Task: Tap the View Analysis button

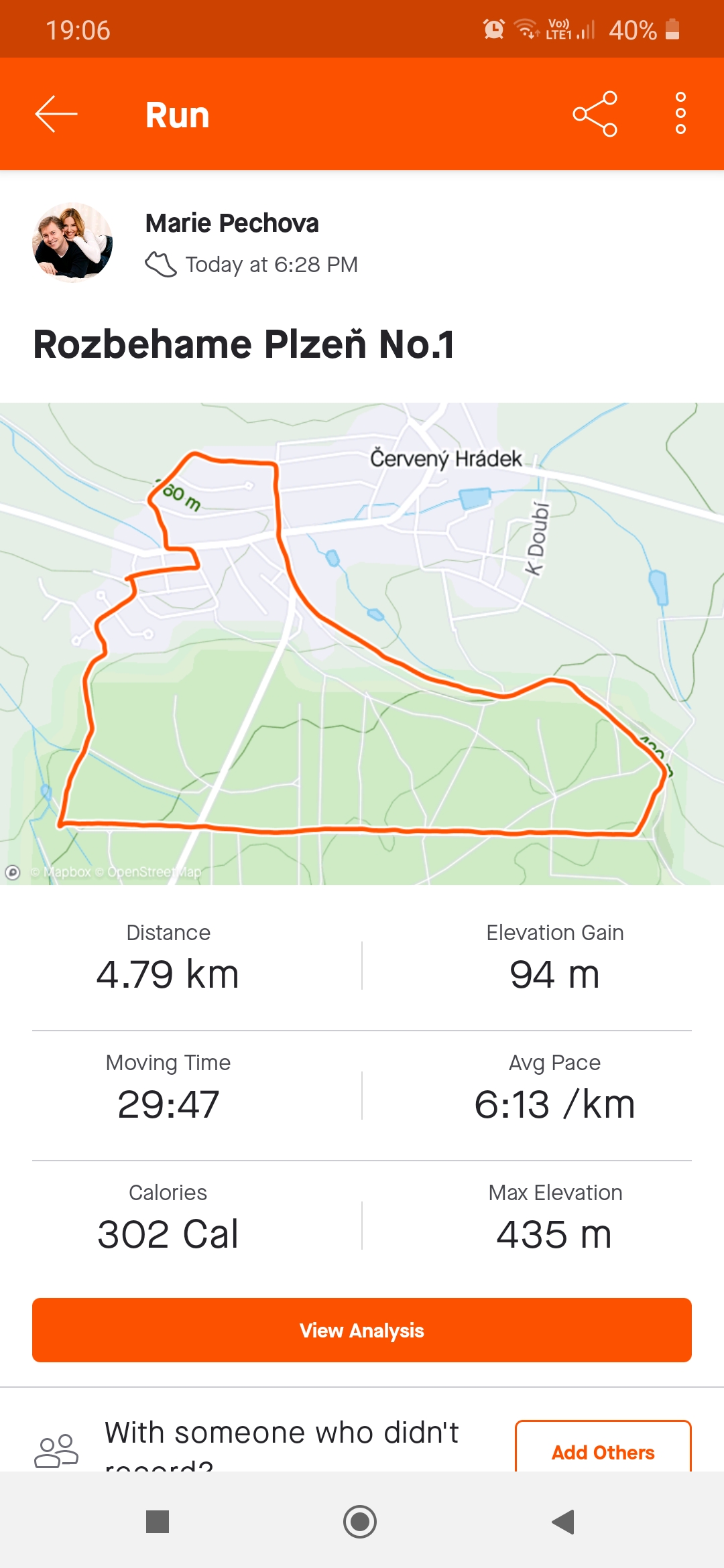Action: point(362,1330)
